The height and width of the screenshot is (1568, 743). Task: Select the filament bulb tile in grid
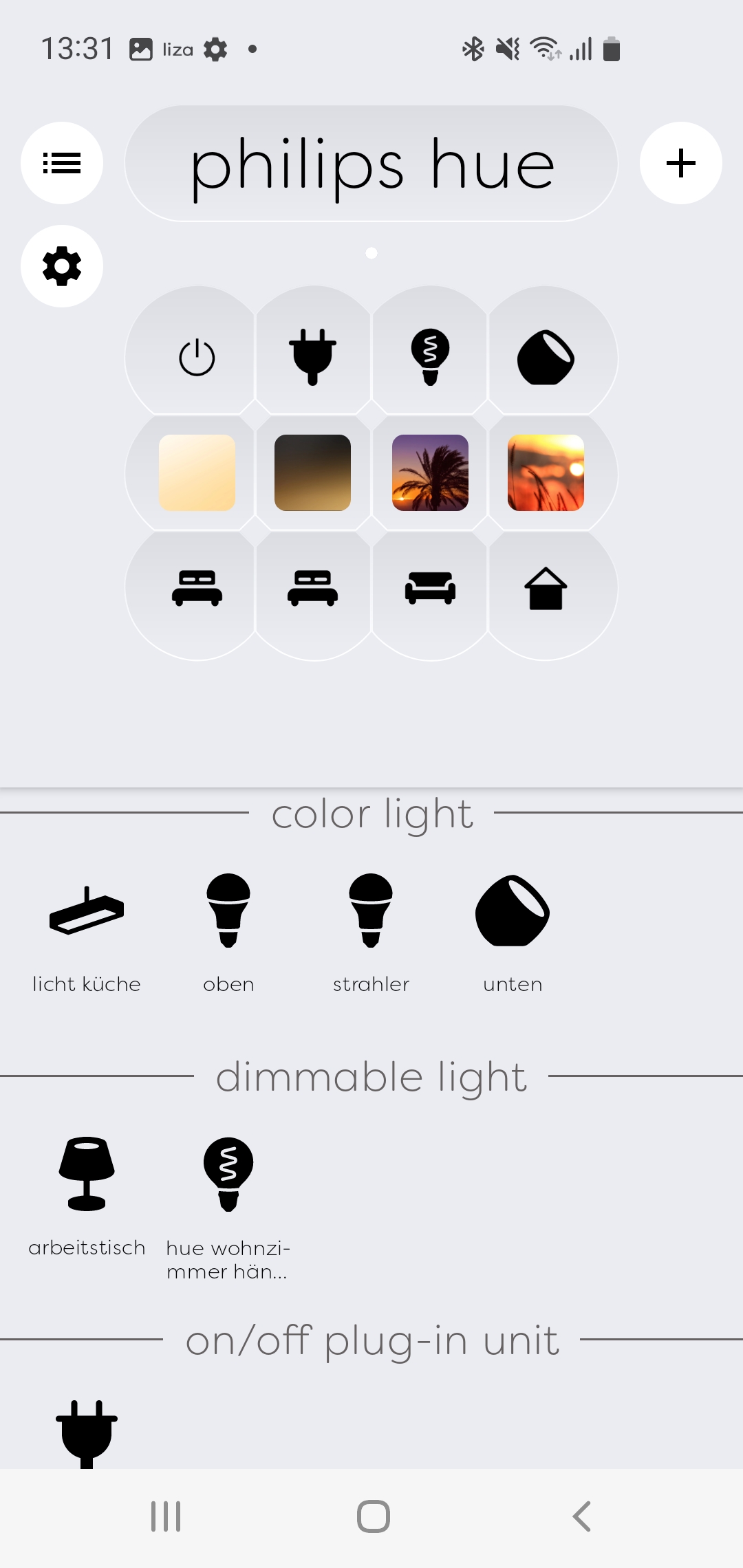coord(430,357)
